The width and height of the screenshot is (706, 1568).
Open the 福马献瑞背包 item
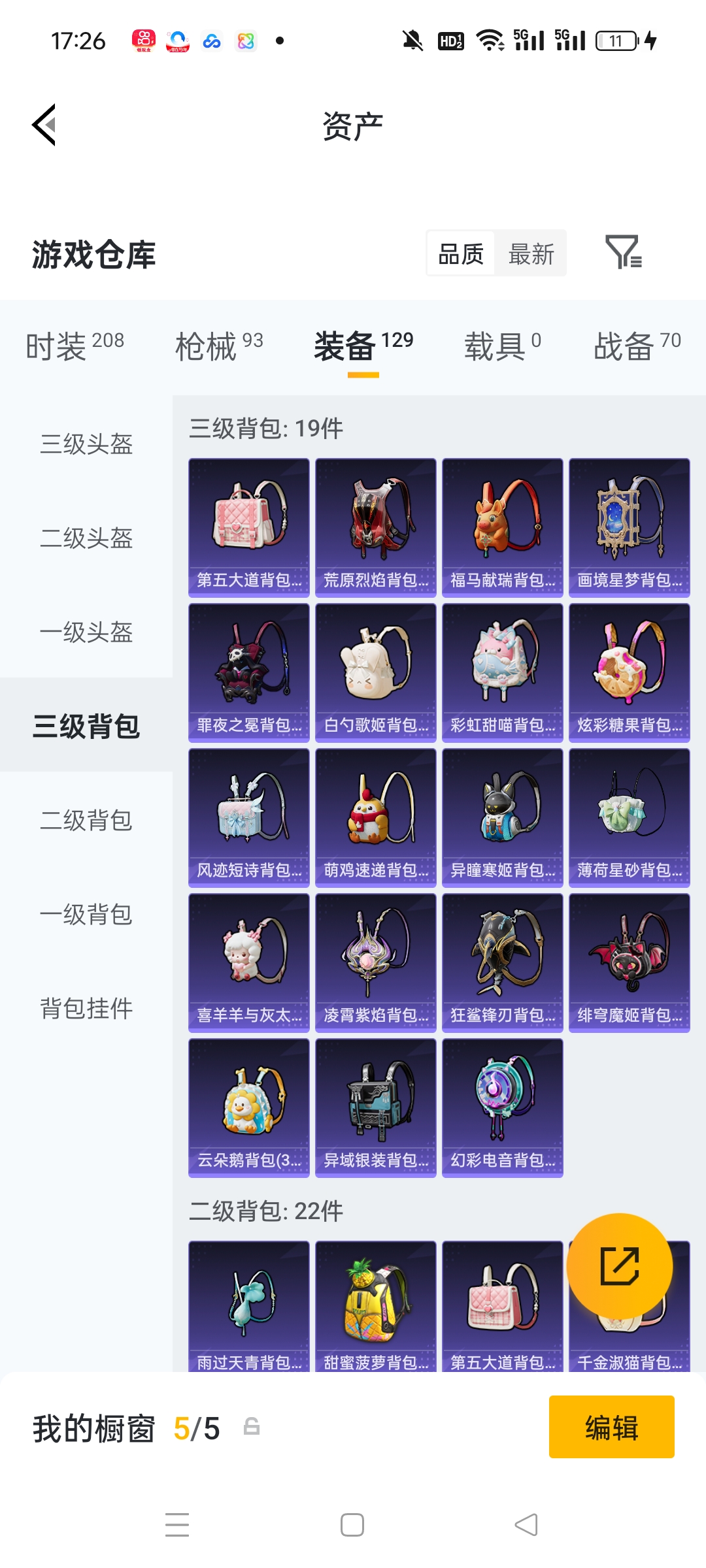[502, 527]
